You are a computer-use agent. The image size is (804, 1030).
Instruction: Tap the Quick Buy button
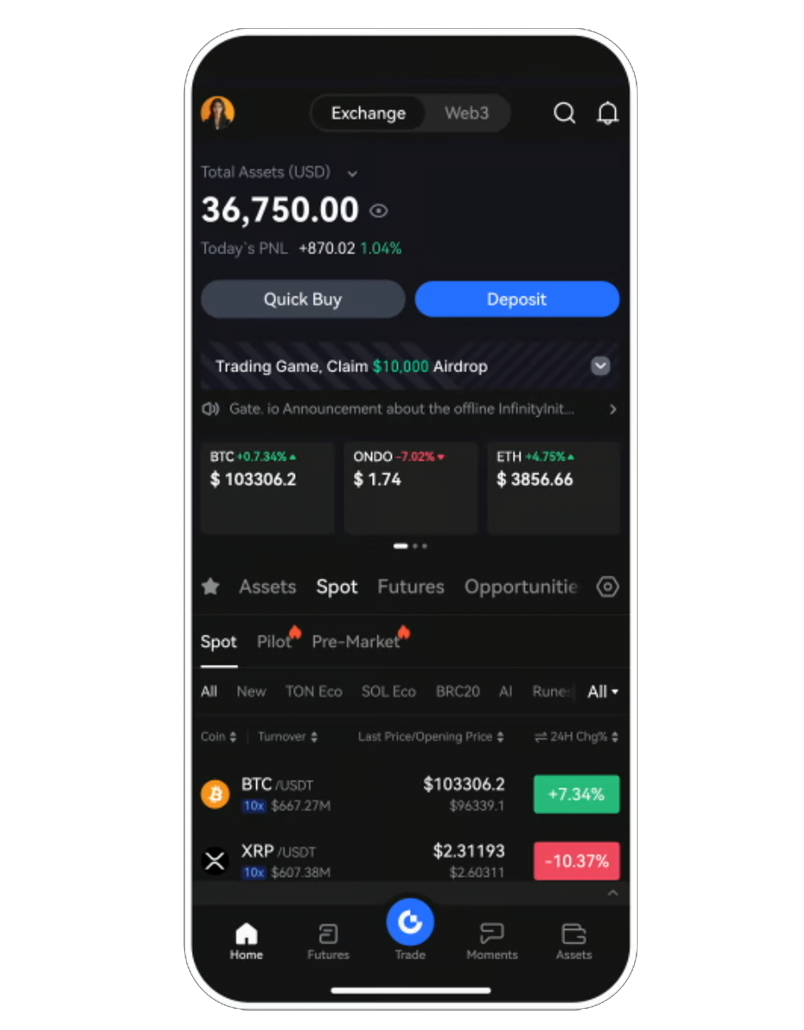(x=302, y=299)
